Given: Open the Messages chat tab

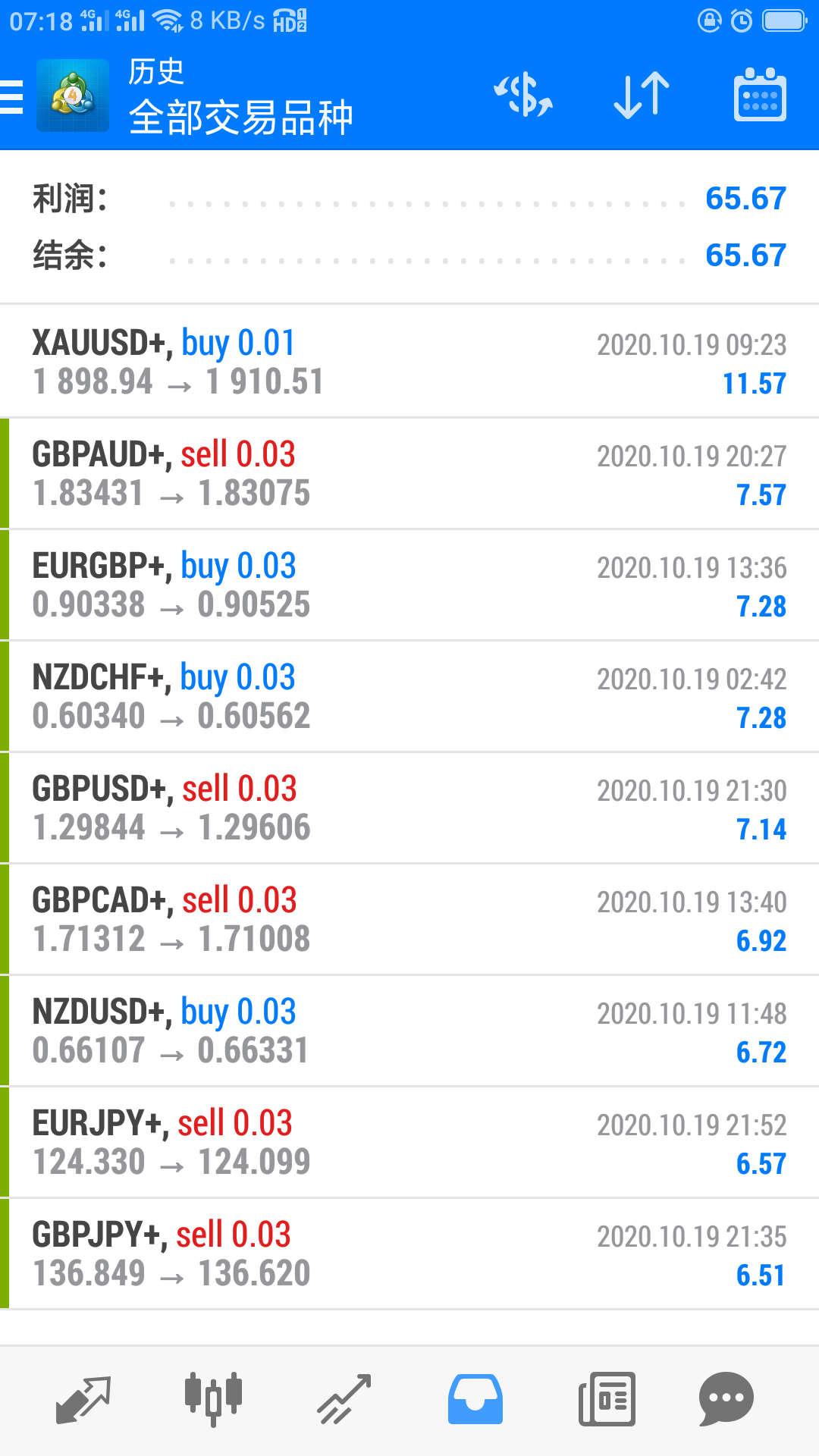Looking at the screenshot, I should (x=726, y=1399).
